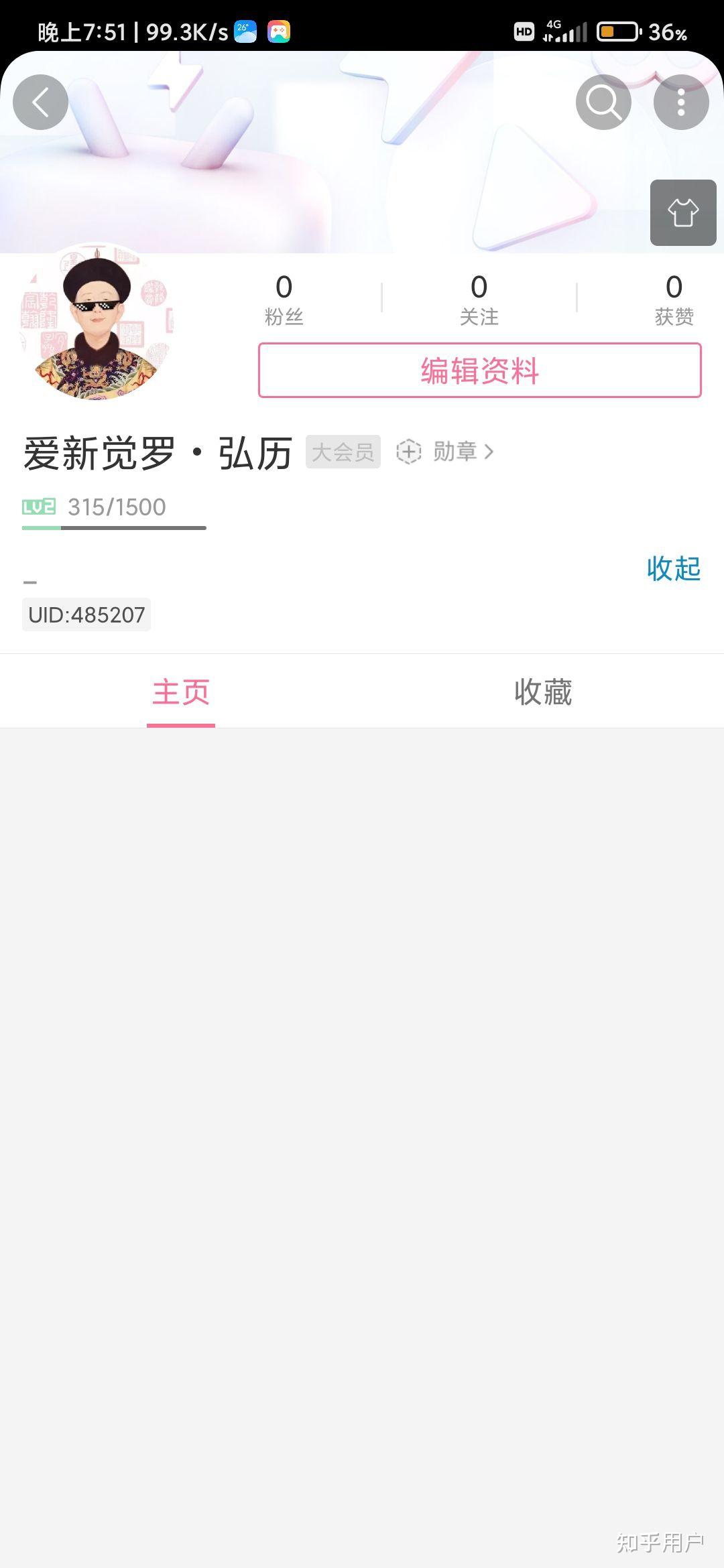Open the three-dot more options menu
The width and height of the screenshot is (724, 1568).
(x=681, y=101)
